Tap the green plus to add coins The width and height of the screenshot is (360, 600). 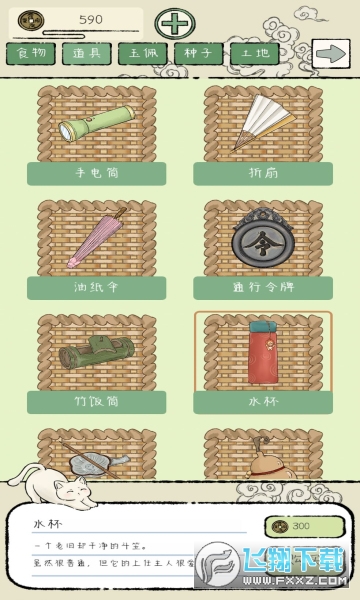point(175,24)
